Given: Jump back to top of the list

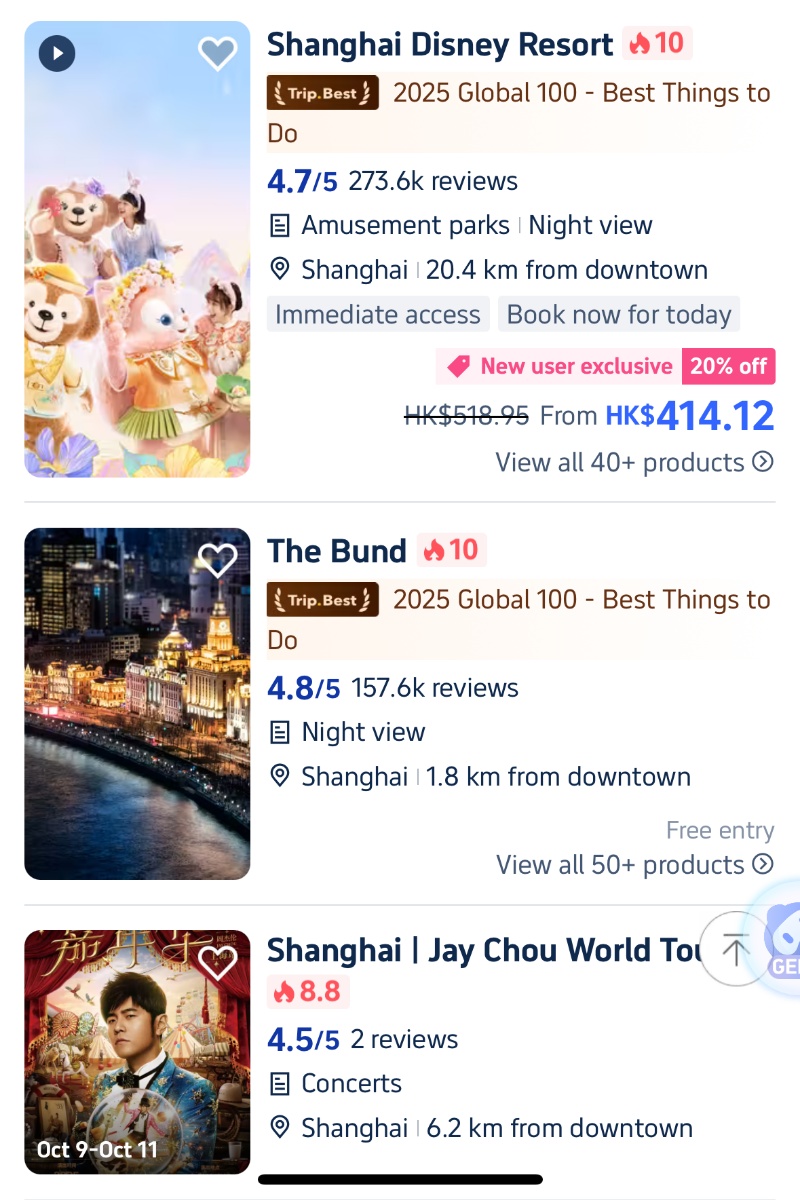Looking at the screenshot, I should [x=735, y=950].
